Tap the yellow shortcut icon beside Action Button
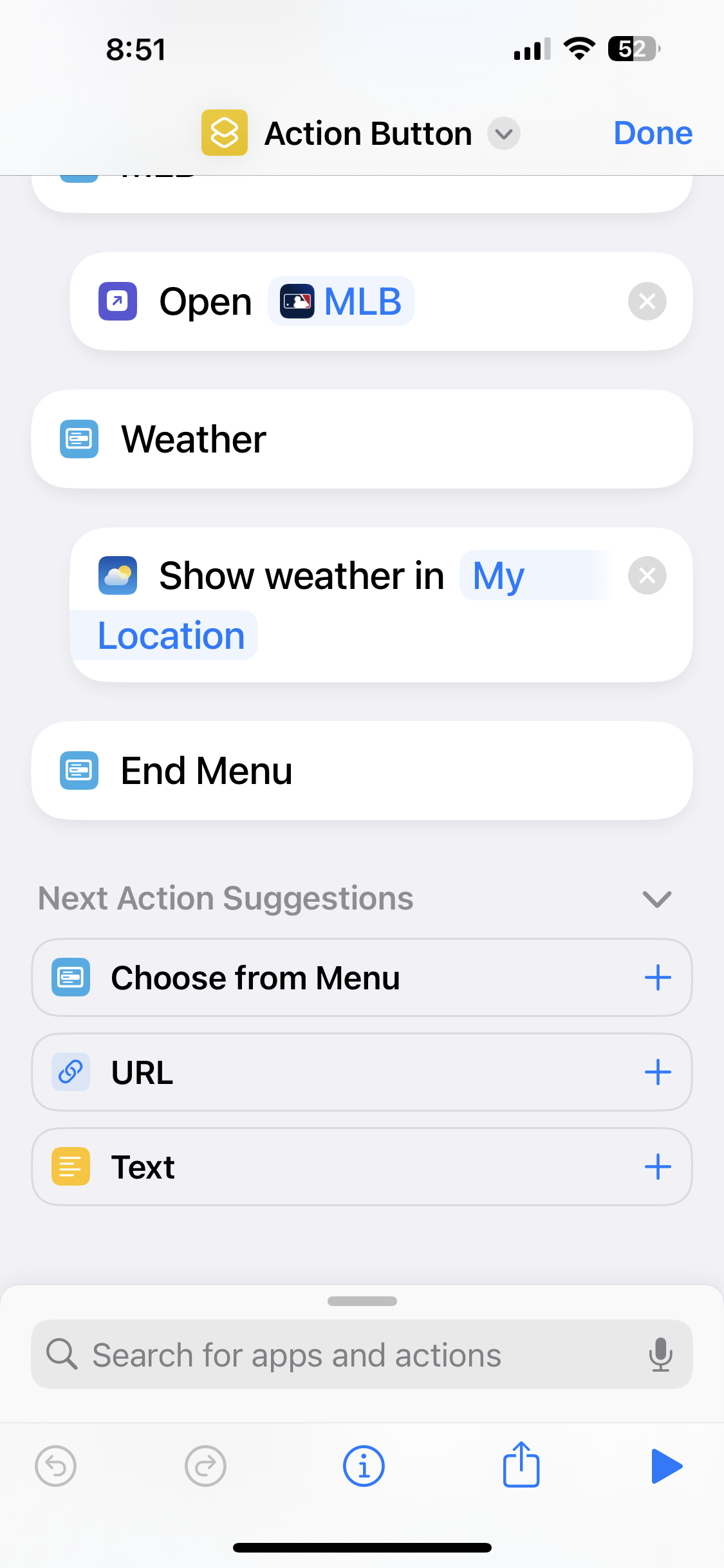 [224, 133]
